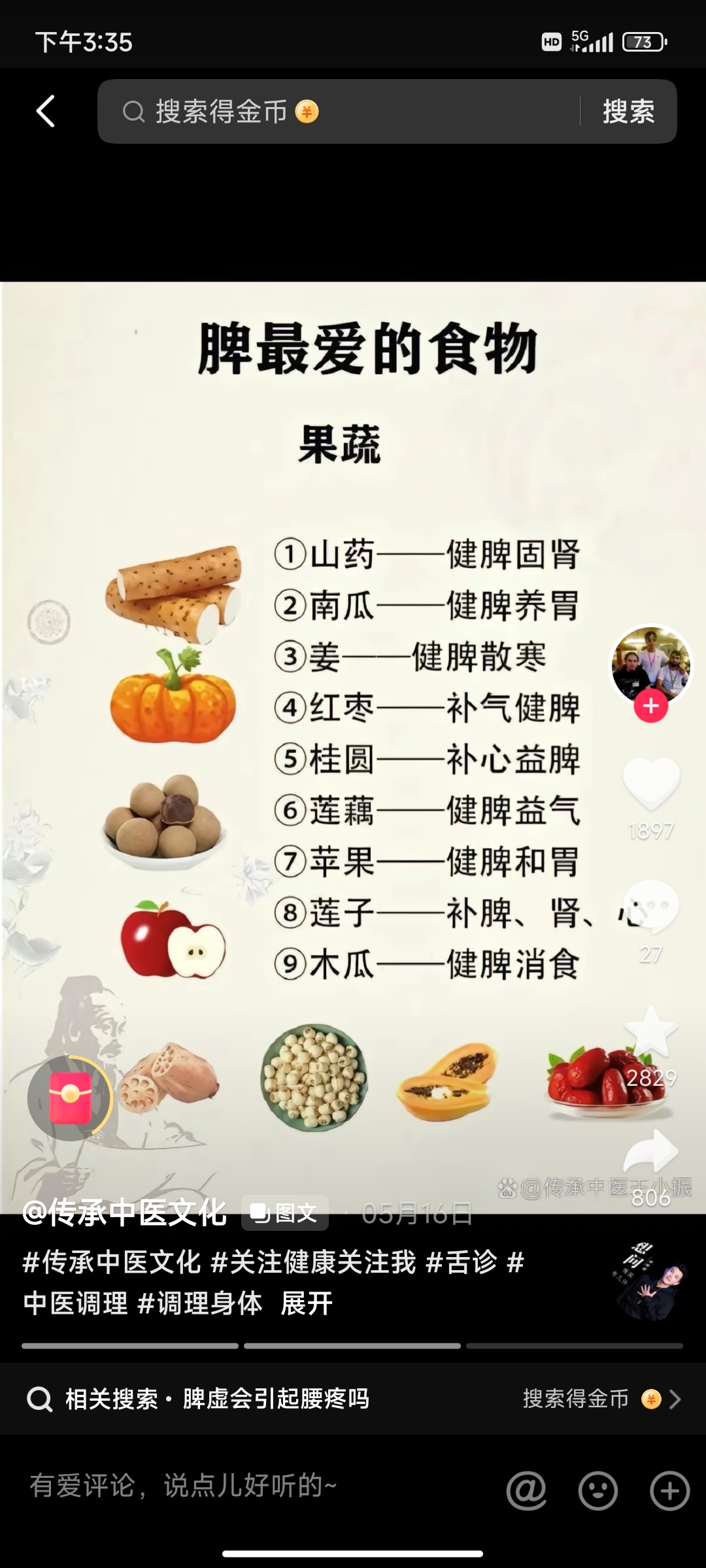Image resolution: width=706 pixels, height=1568 pixels.
Task: Tap the 搜索得金币 search field
Action: [340, 112]
